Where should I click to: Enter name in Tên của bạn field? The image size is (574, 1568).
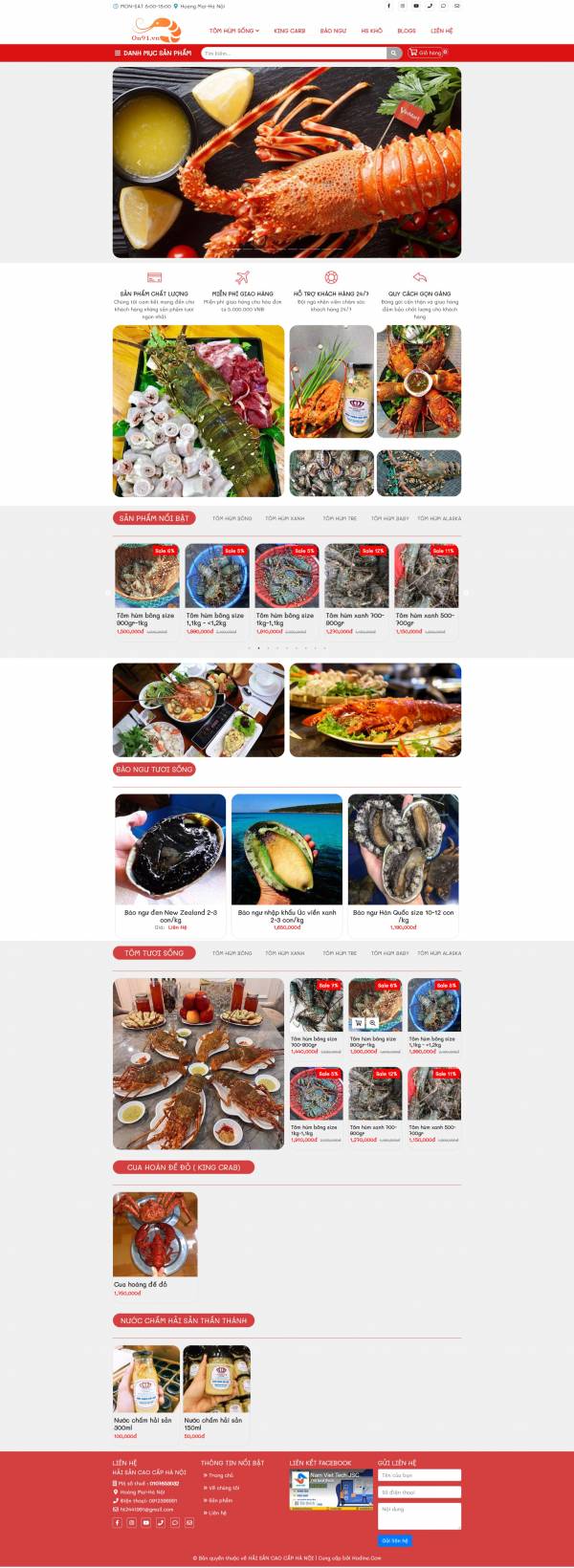tap(419, 1475)
